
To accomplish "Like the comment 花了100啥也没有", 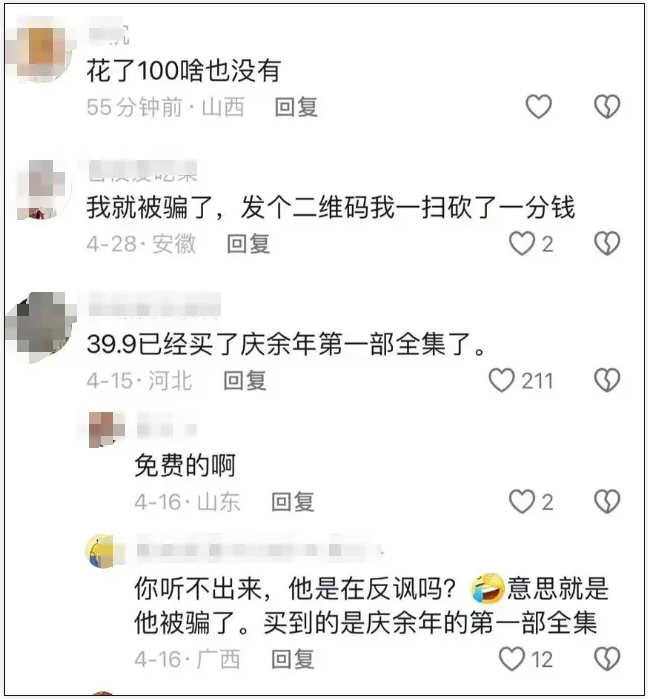I will [x=539, y=107].
